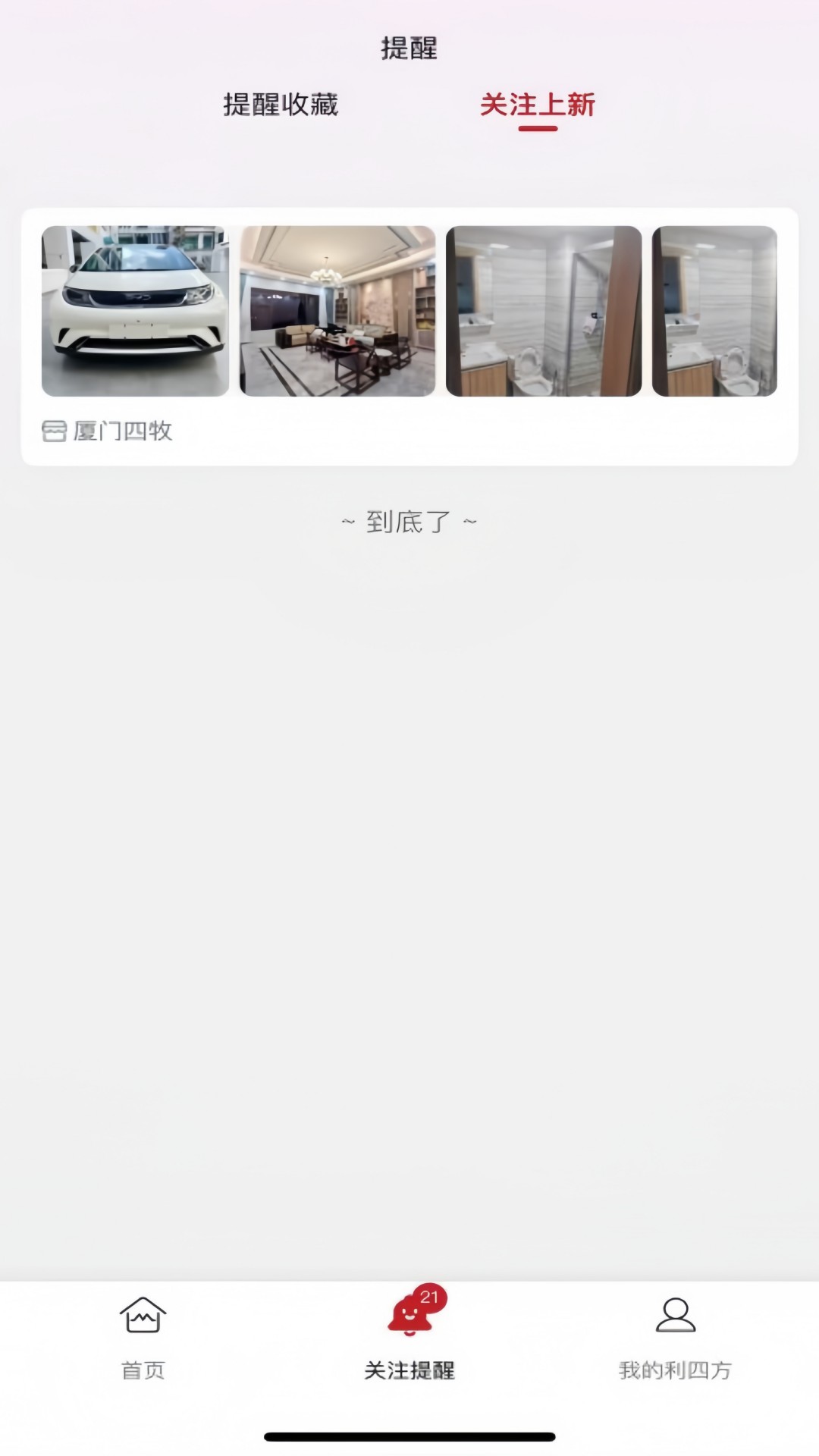Image resolution: width=819 pixels, height=1456 pixels.
Task: Open the notification badge showing 21
Action: point(429,1293)
